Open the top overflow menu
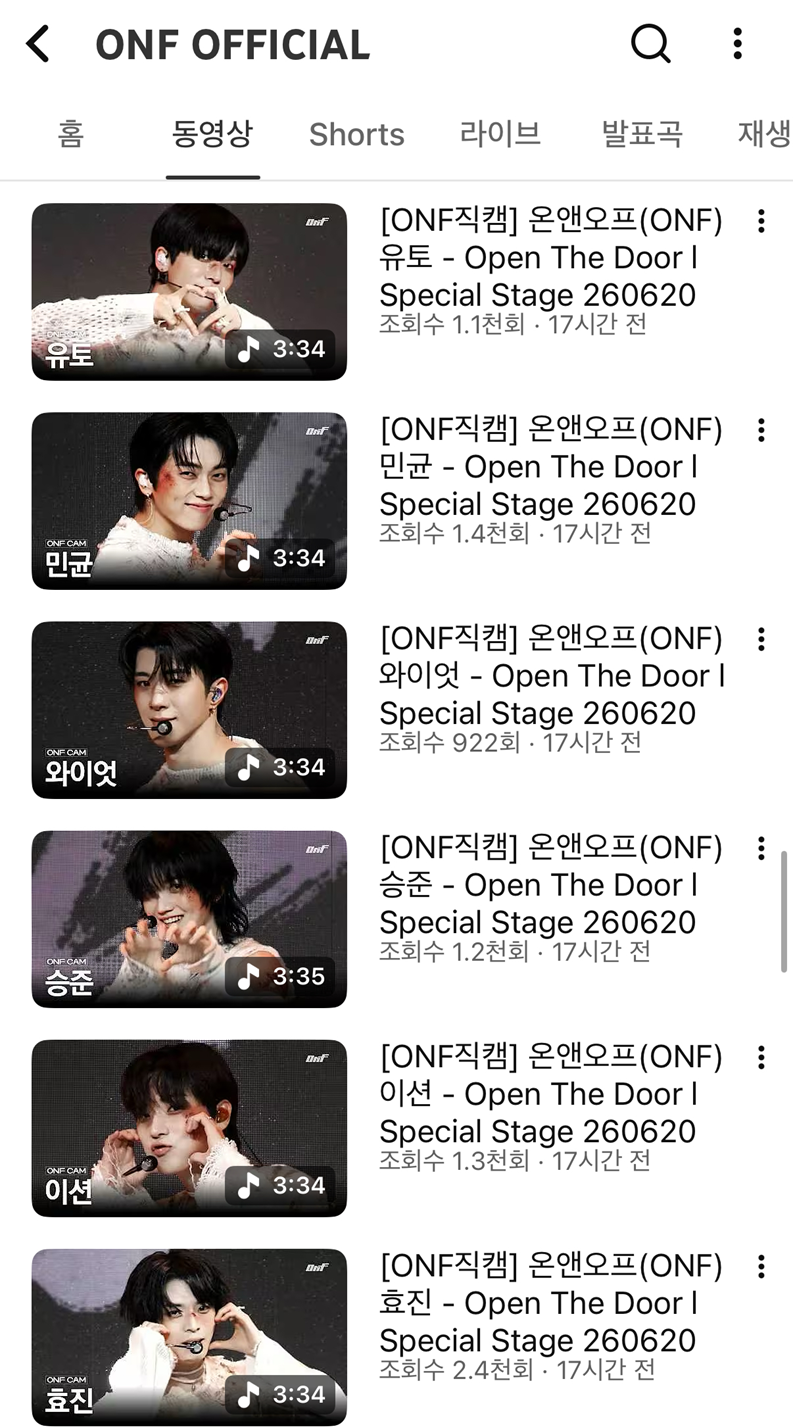793x1427 pixels. 737,43
